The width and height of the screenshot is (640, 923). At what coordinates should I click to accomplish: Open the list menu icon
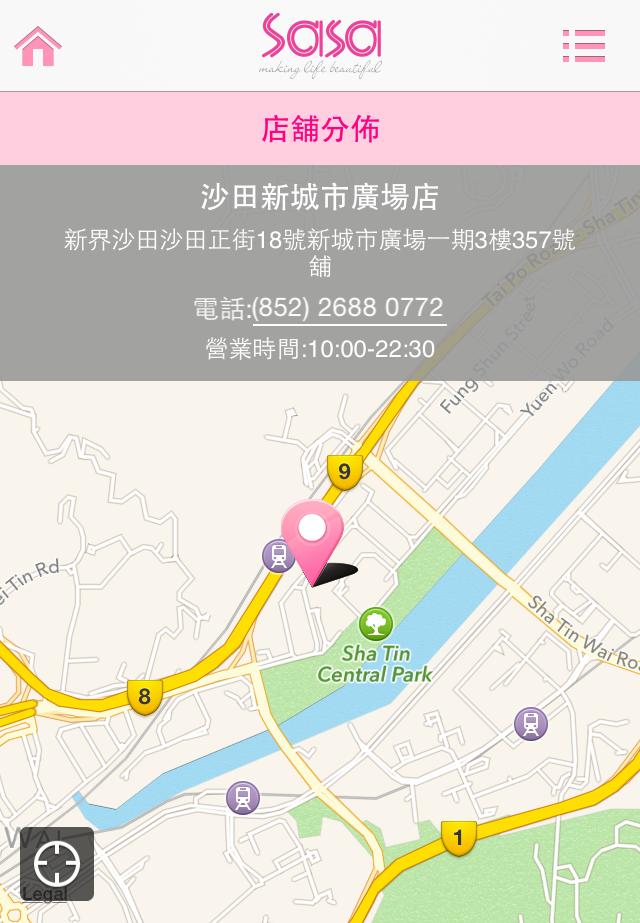point(584,46)
